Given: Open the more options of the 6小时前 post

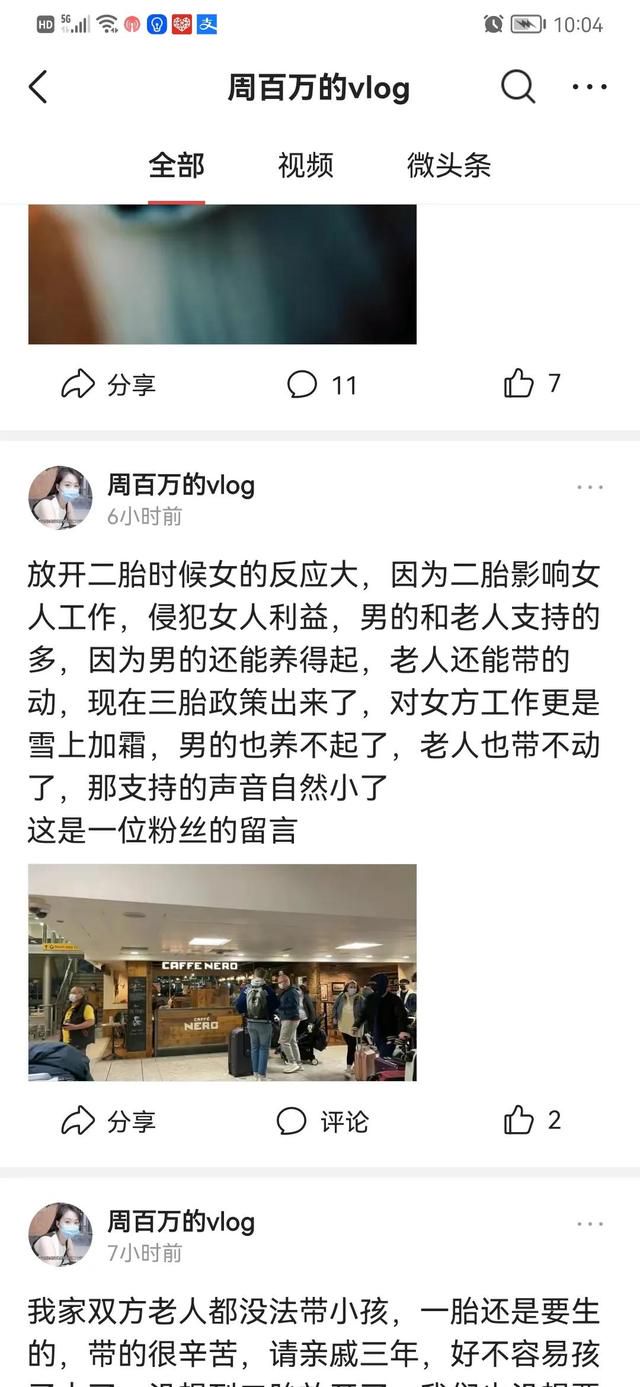Looking at the screenshot, I should [590, 487].
